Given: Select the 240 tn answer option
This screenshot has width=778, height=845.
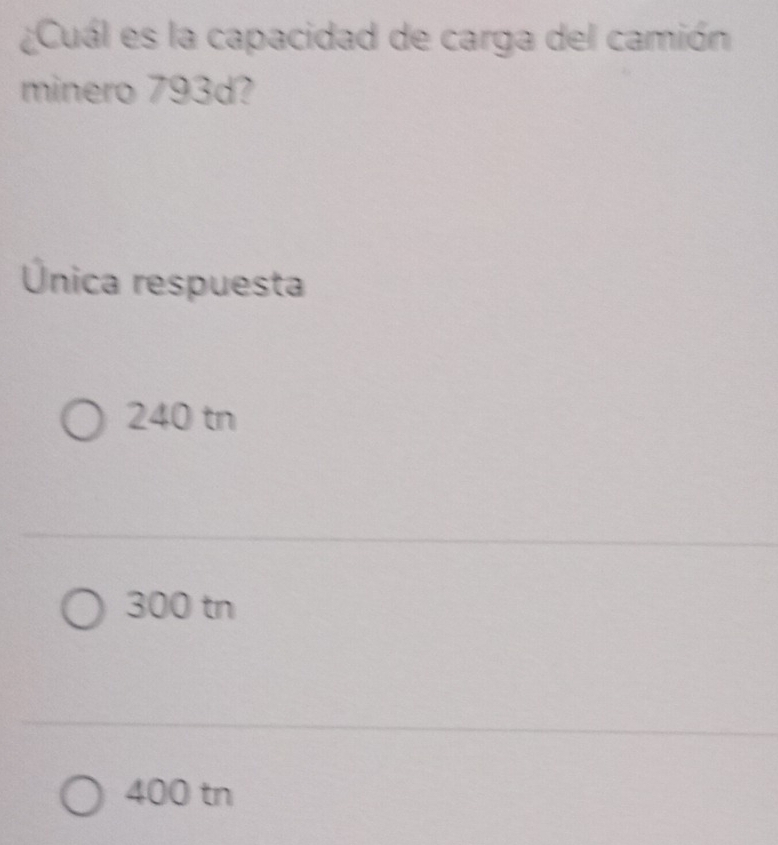Looking at the screenshot, I should (84, 422).
